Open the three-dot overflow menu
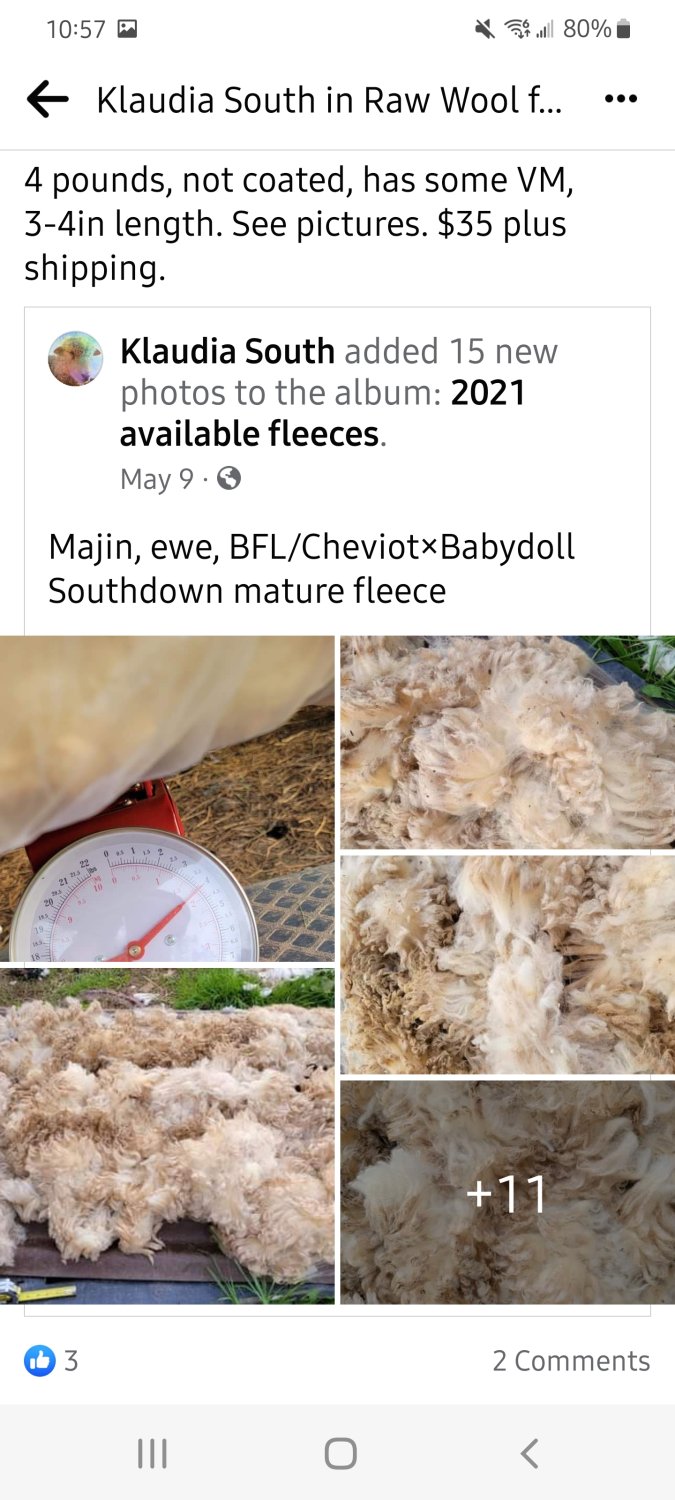The image size is (675, 1500). pos(621,99)
